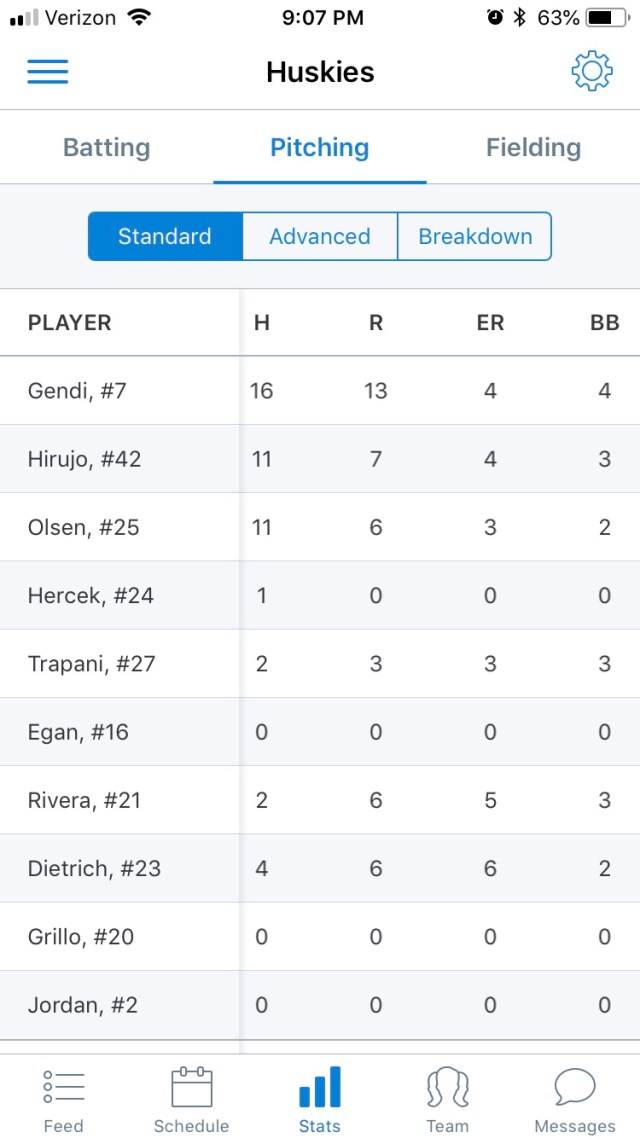Open the Team tab
640x1138 pixels.
click(x=447, y=1098)
